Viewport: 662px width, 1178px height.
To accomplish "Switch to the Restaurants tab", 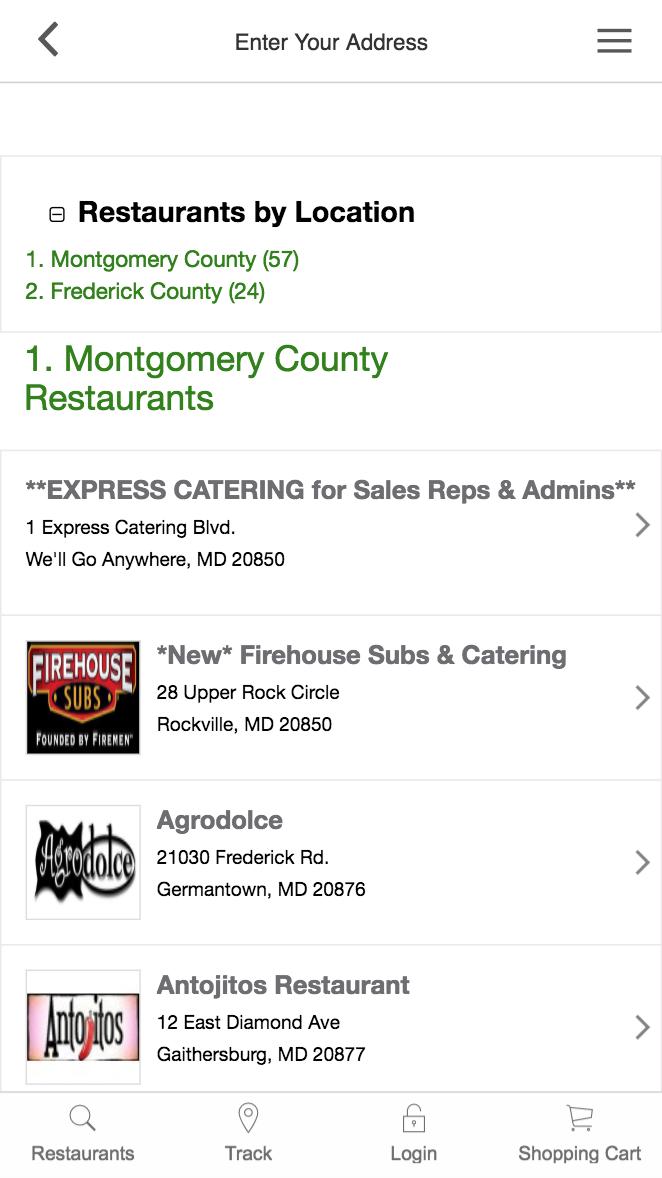I will pyautogui.click(x=83, y=1134).
